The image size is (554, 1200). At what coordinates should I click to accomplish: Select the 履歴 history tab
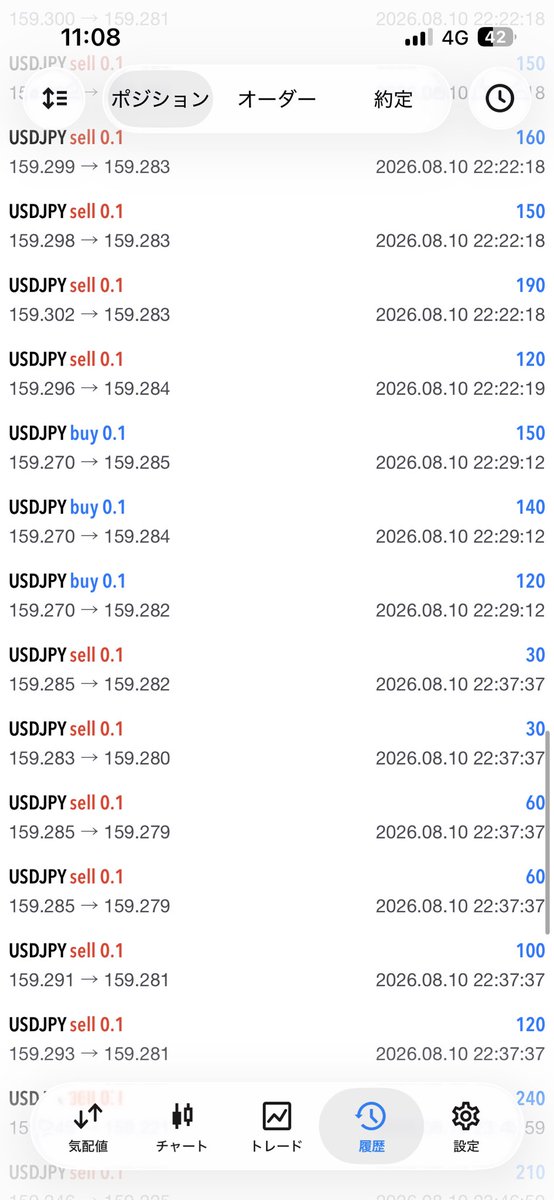(371, 1127)
